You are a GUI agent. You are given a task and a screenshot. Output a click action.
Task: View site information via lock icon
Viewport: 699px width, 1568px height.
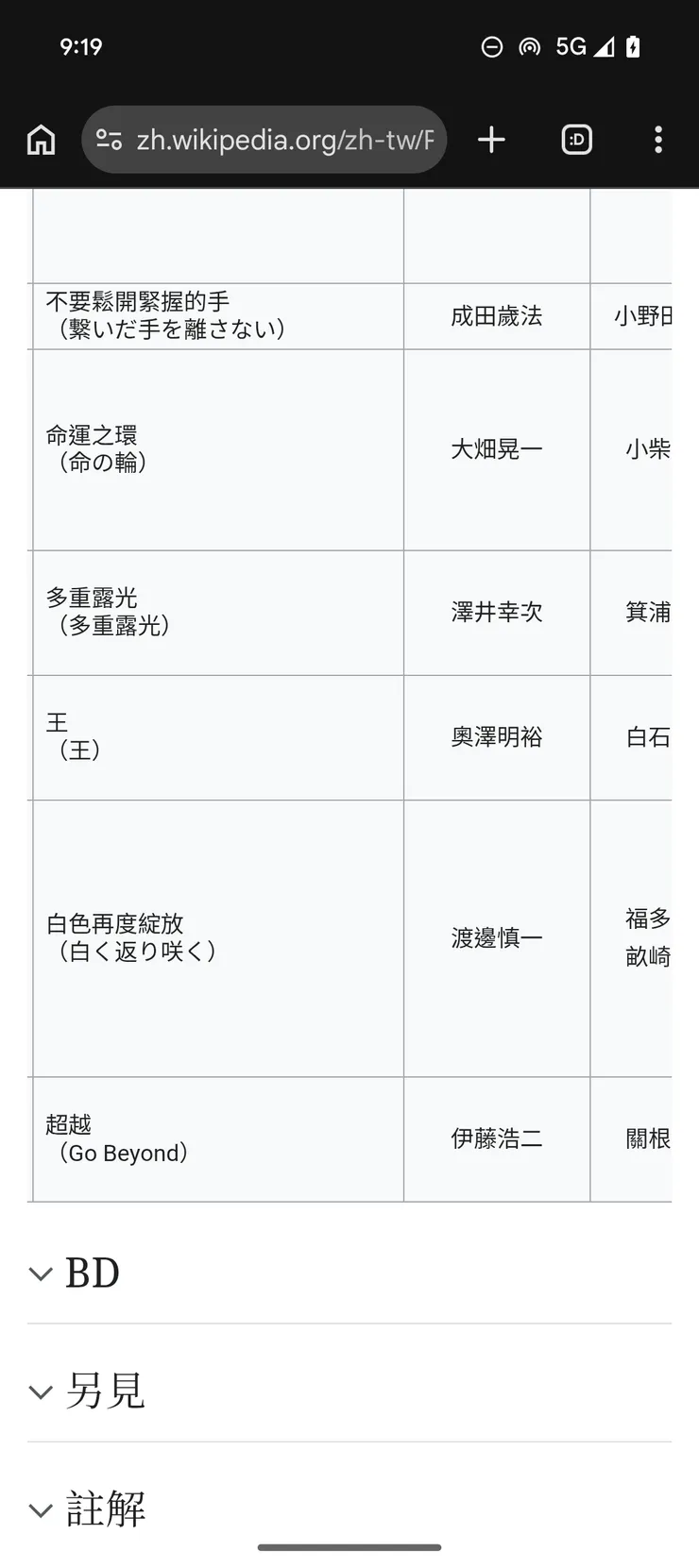coord(107,139)
